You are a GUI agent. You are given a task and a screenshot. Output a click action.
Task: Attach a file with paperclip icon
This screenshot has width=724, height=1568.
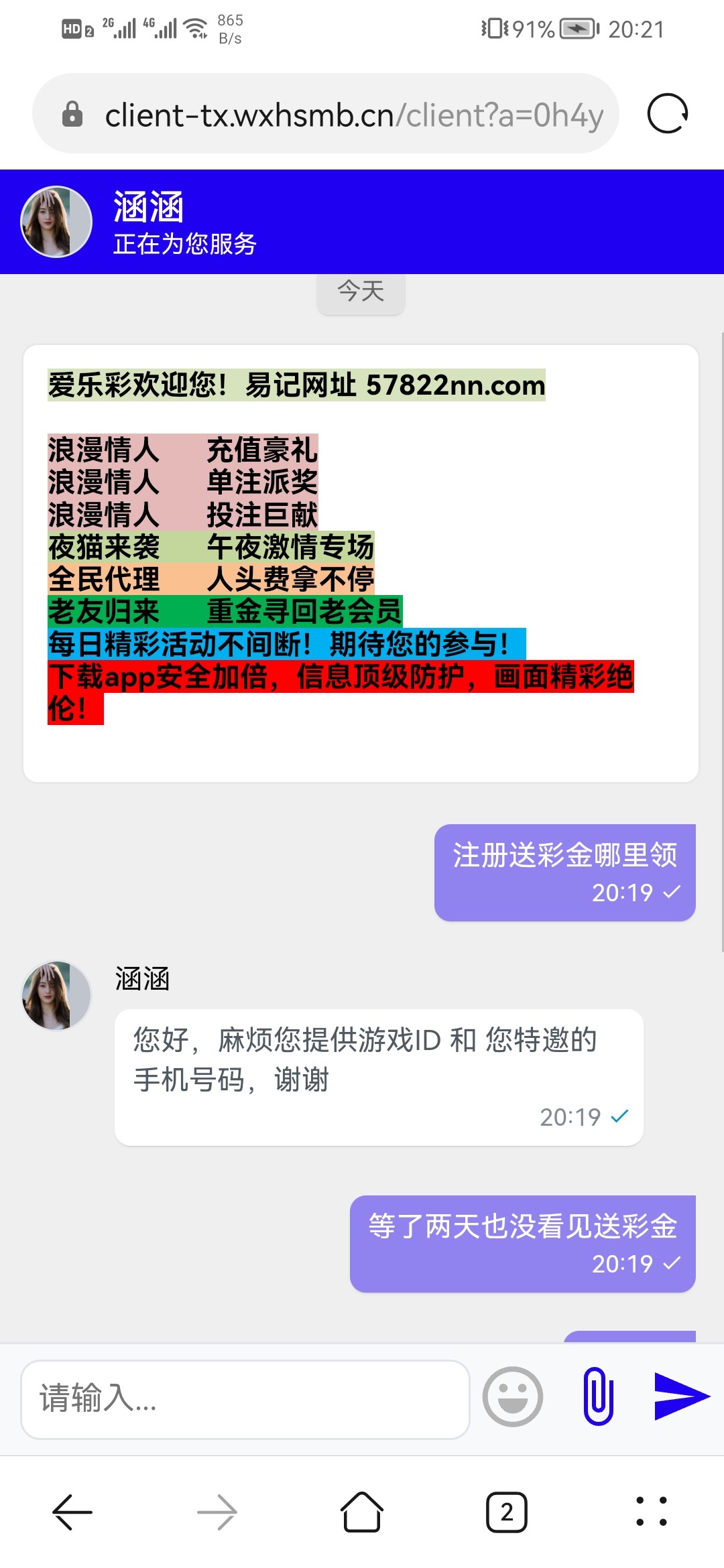click(598, 1396)
